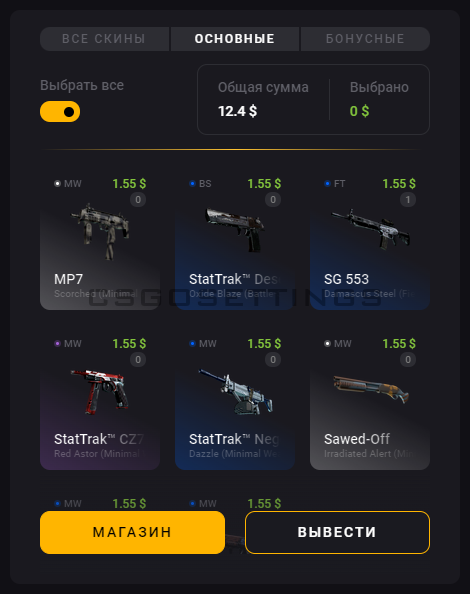Tap the ВЫВЕСТИ withdraw button
The width and height of the screenshot is (470, 594).
pyautogui.click(x=337, y=532)
